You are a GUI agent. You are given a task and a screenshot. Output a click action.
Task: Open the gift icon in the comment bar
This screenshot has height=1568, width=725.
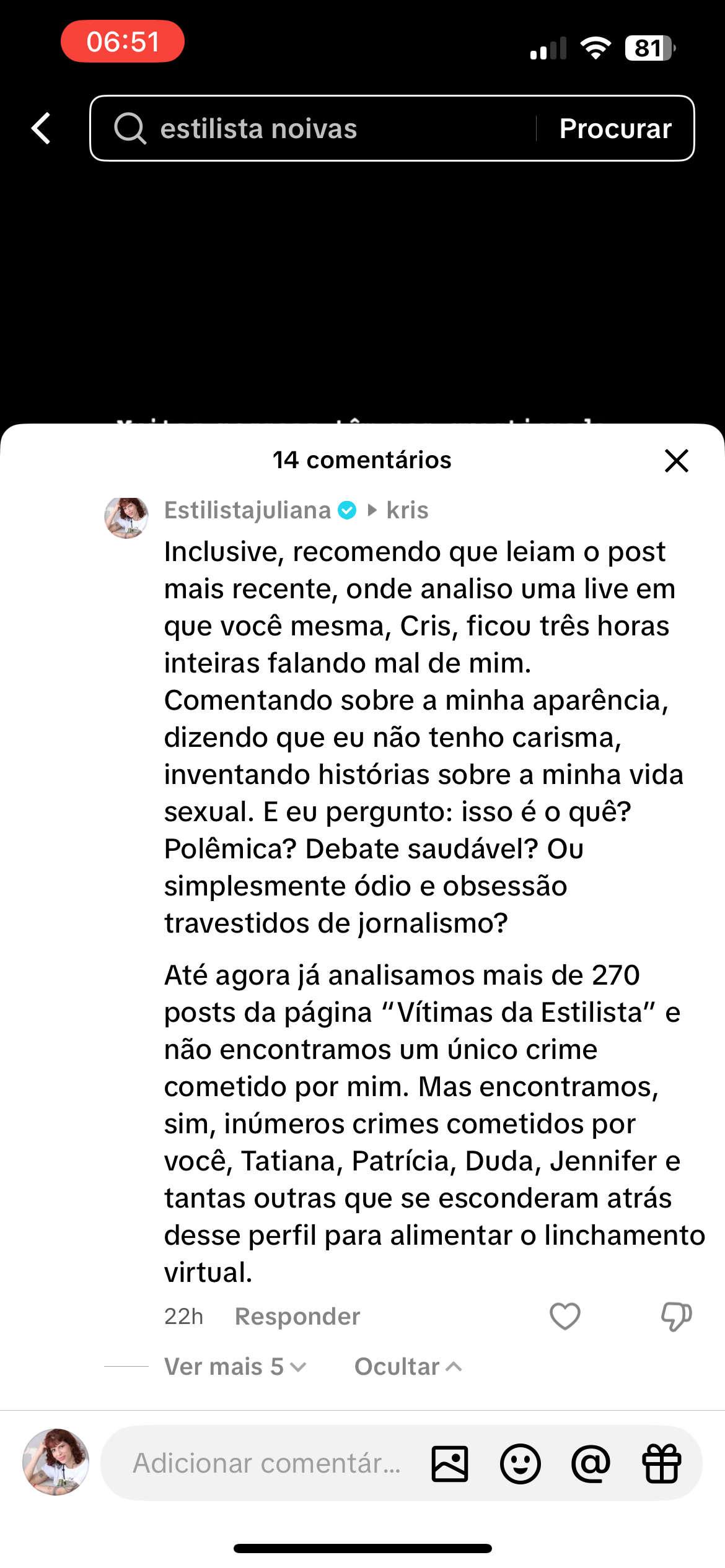(x=661, y=1464)
